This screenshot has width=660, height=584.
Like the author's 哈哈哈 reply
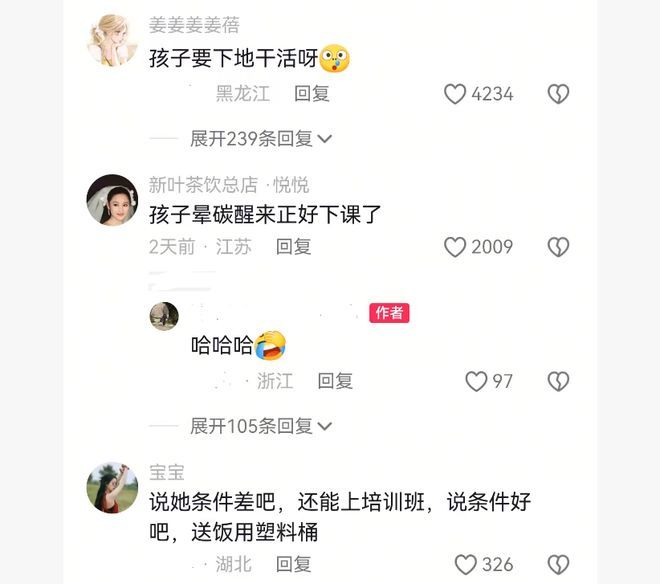click(x=477, y=381)
